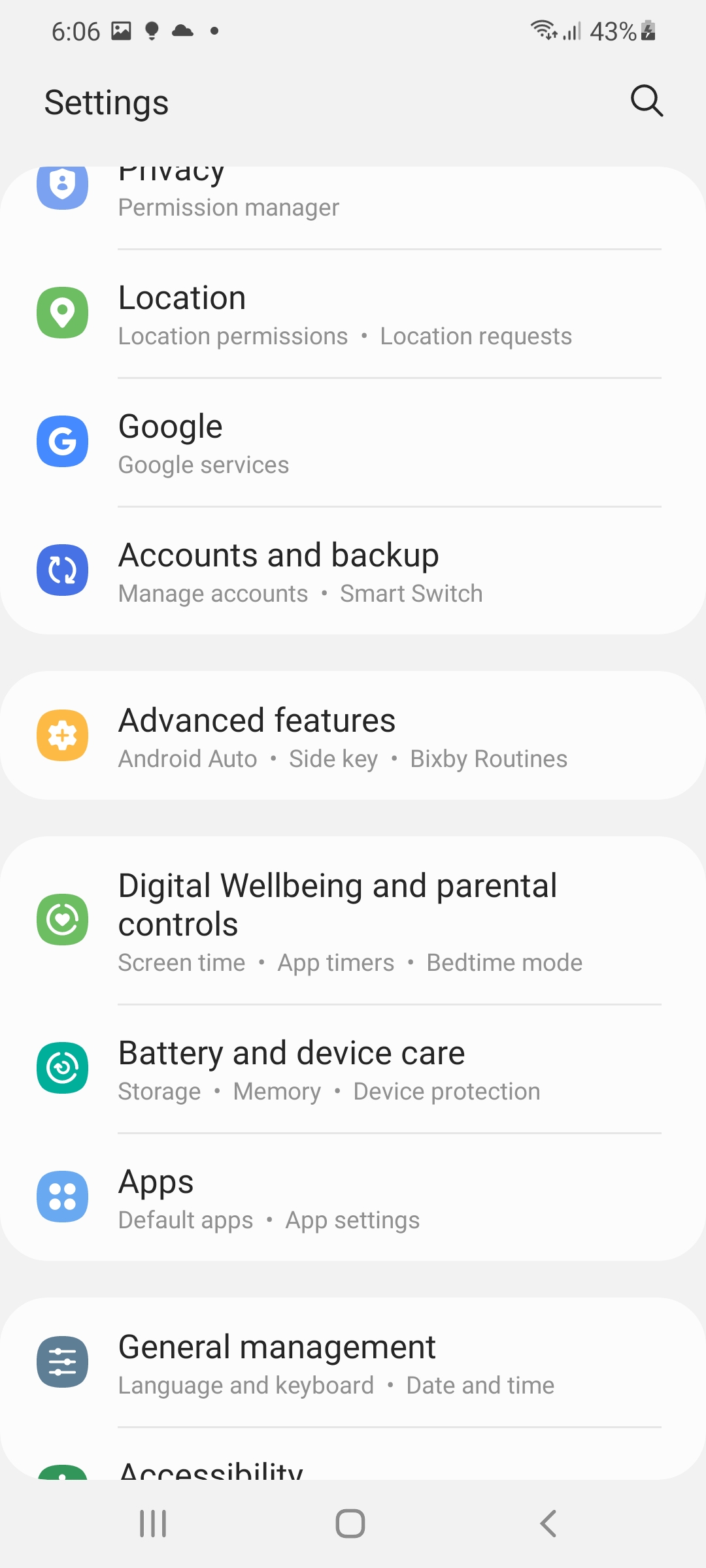Select Advanced features
Image resolution: width=706 pixels, height=1568 pixels.
[353, 736]
